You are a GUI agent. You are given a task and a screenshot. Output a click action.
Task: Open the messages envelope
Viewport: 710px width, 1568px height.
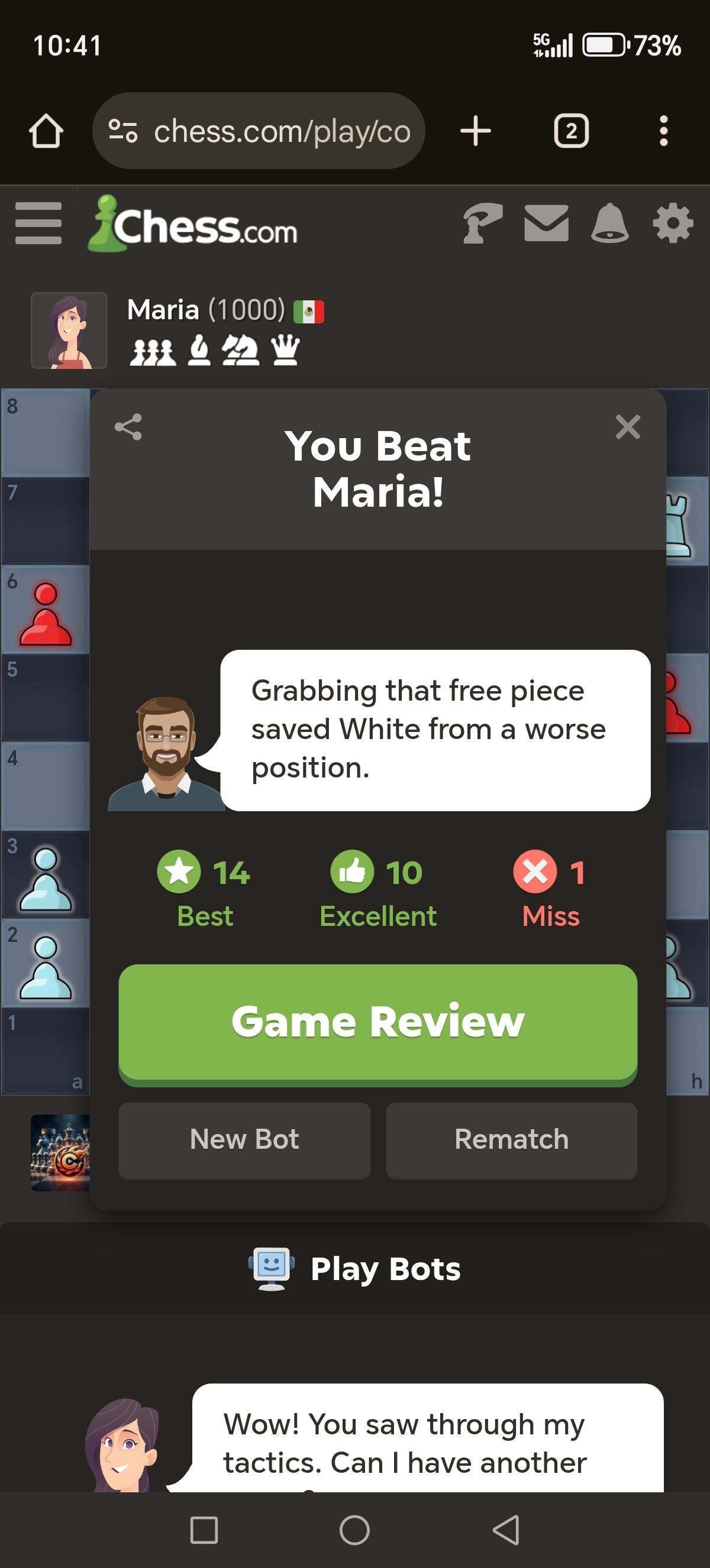546,223
